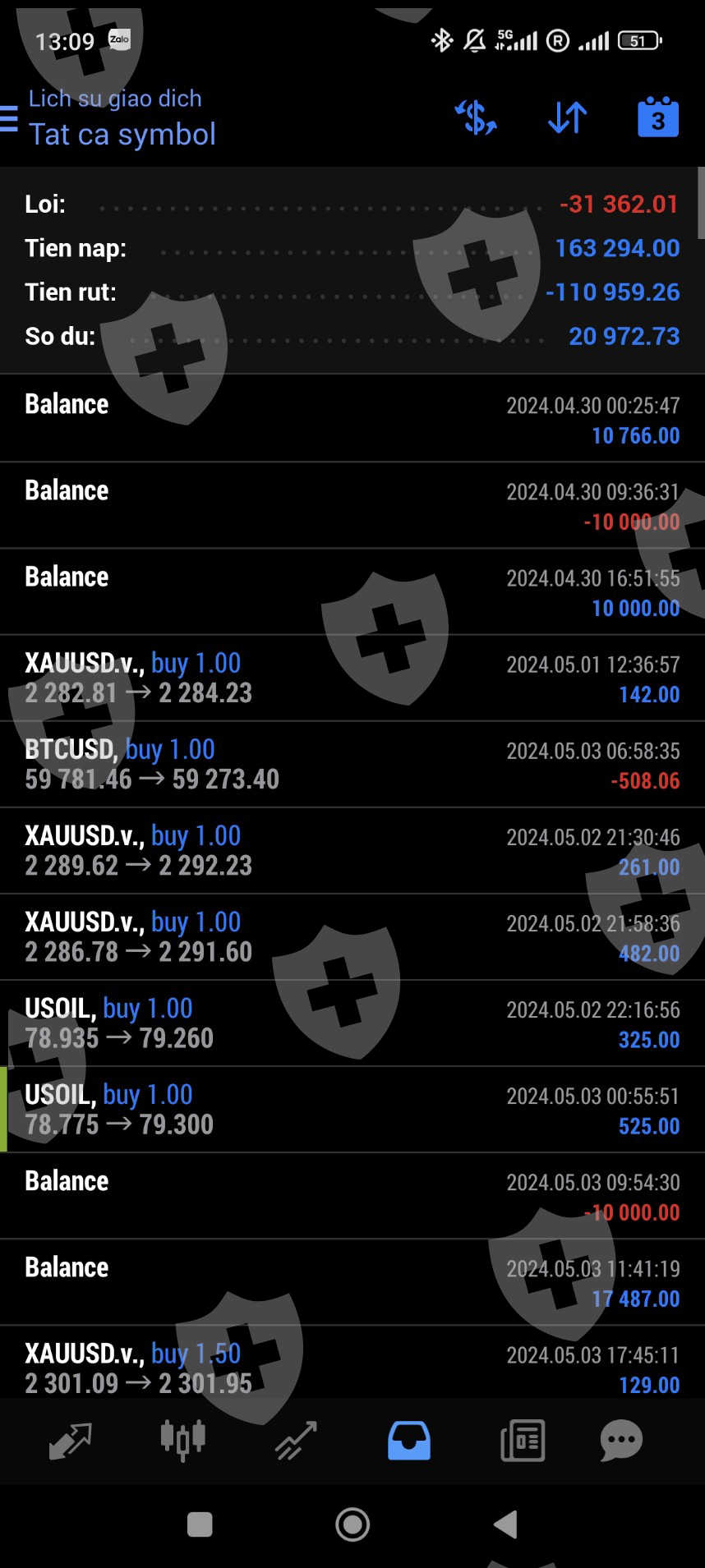Open the calendar date range picker
The image size is (705, 1568).
[657, 117]
